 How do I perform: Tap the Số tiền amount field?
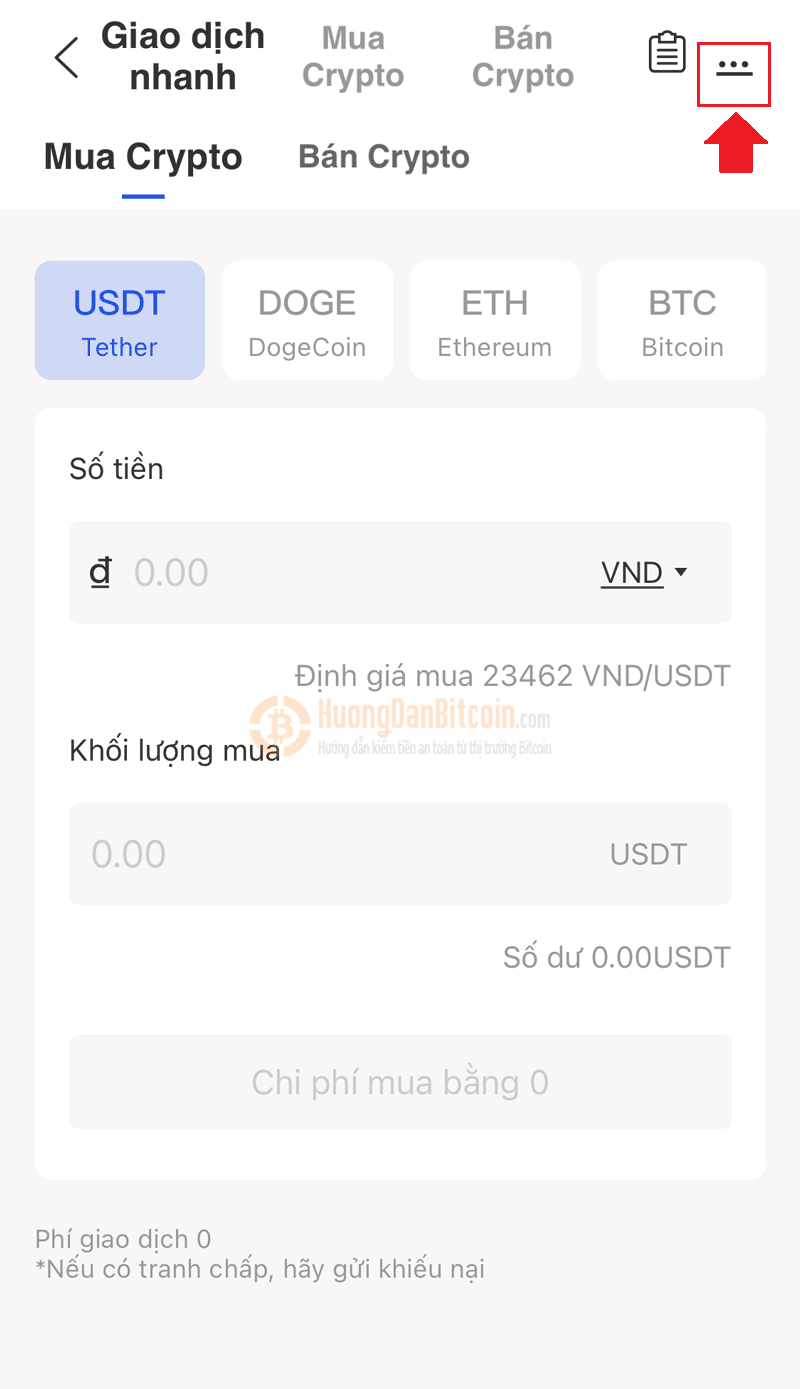click(x=330, y=572)
